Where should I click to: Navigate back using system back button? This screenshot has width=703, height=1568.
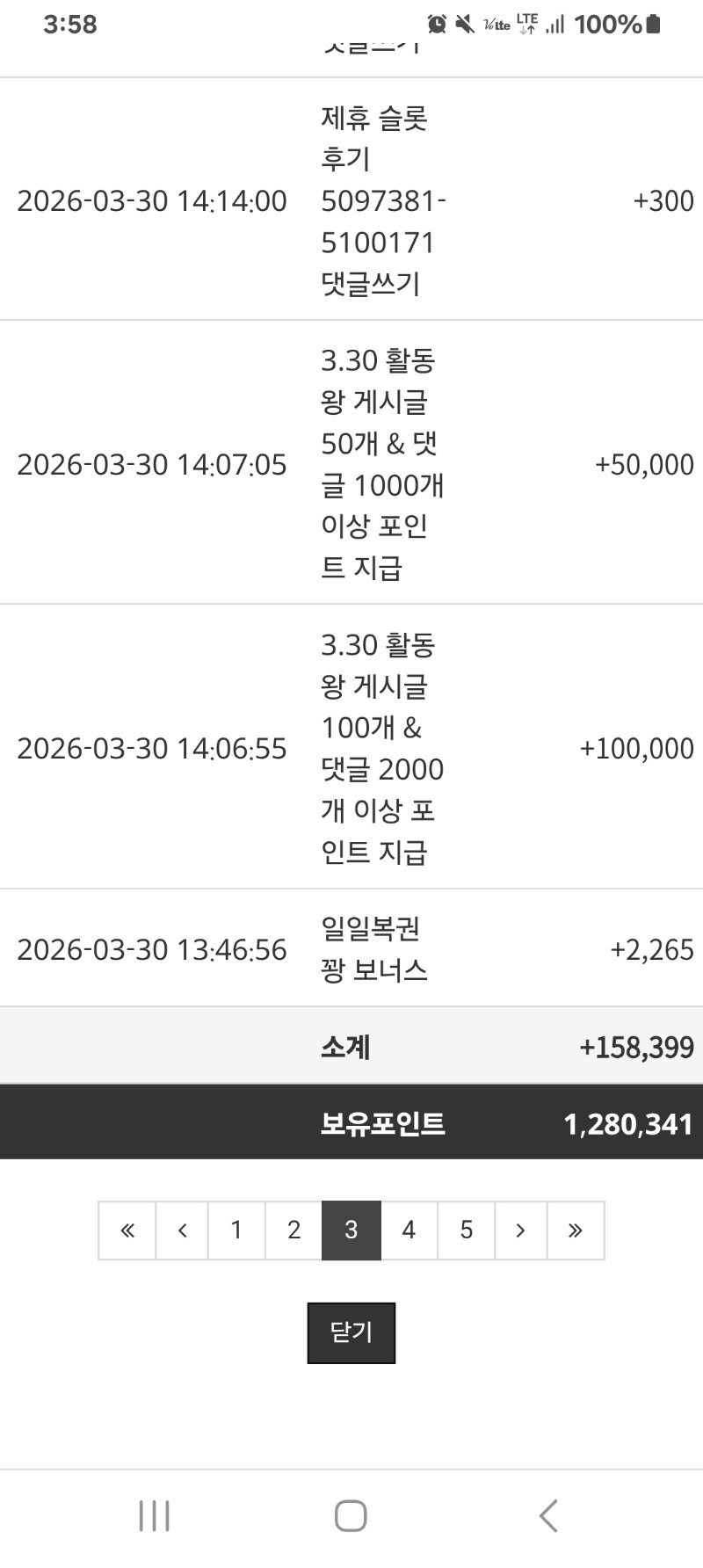click(x=548, y=1516)
